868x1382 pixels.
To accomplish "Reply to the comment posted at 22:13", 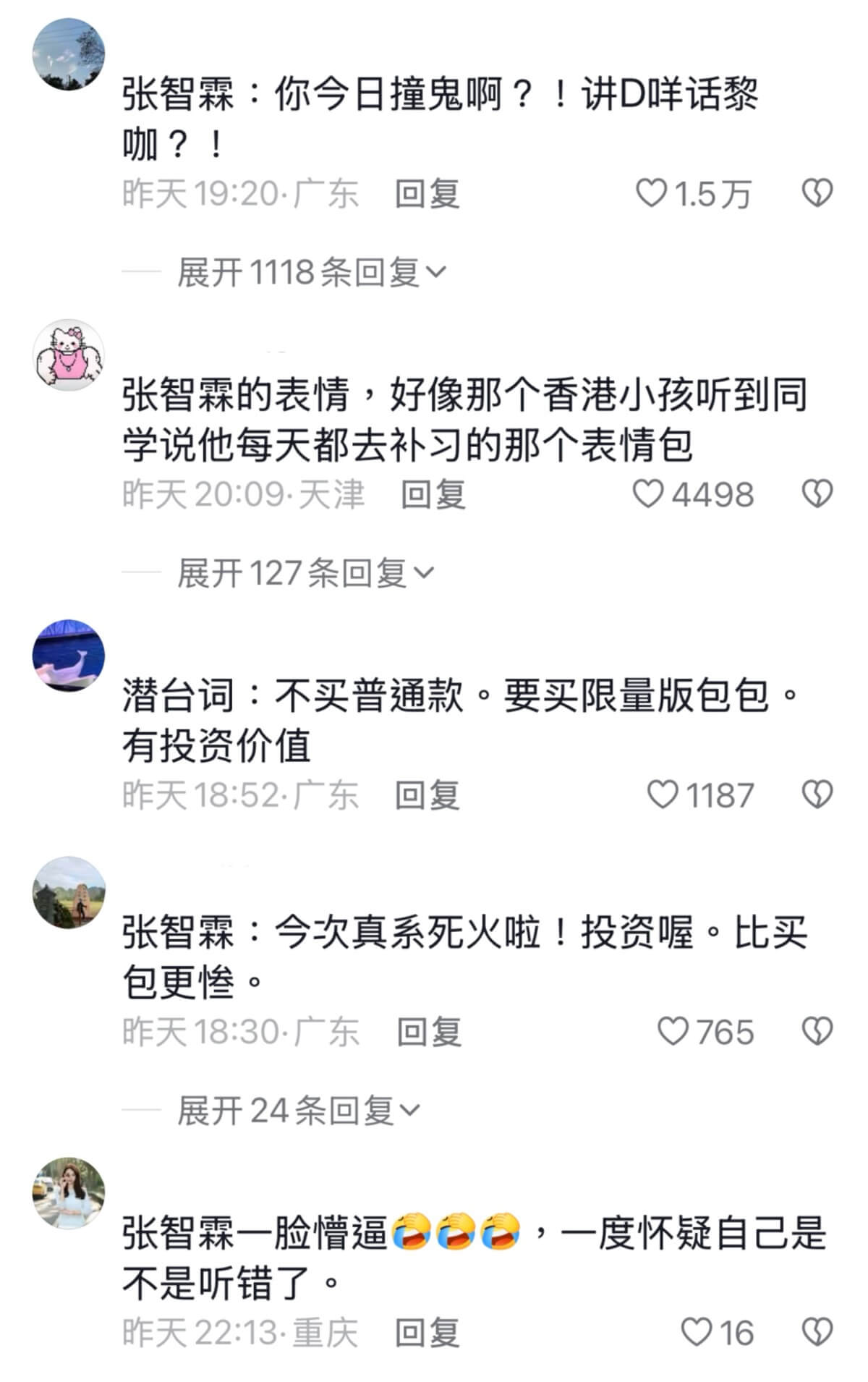I will click(x=427, y=1333).
